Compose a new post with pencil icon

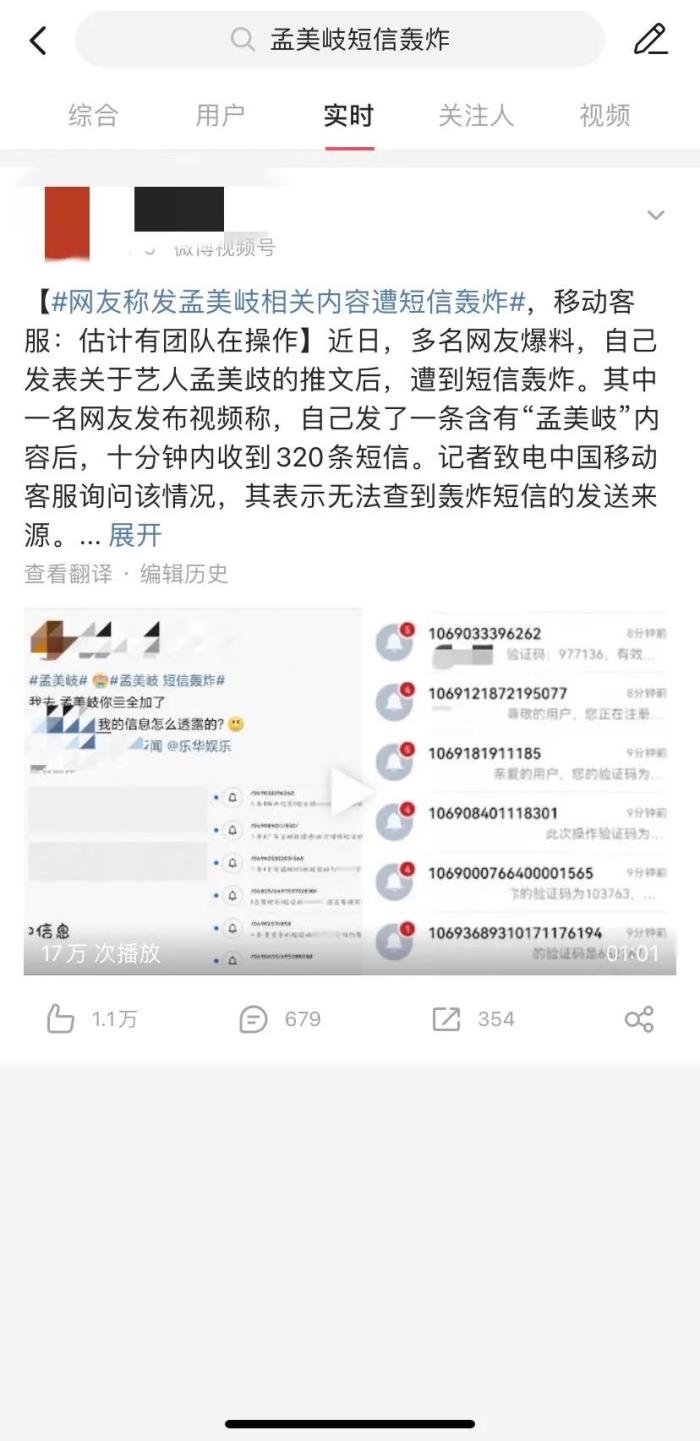[x=650, y=40]
